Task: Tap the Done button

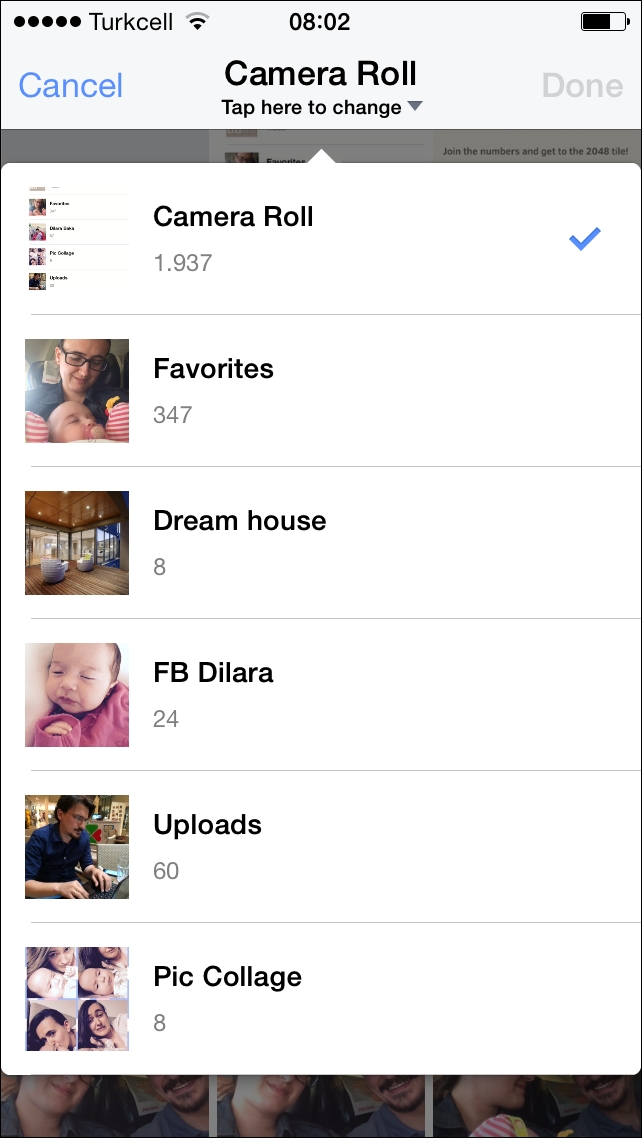Action: [583, 86]
